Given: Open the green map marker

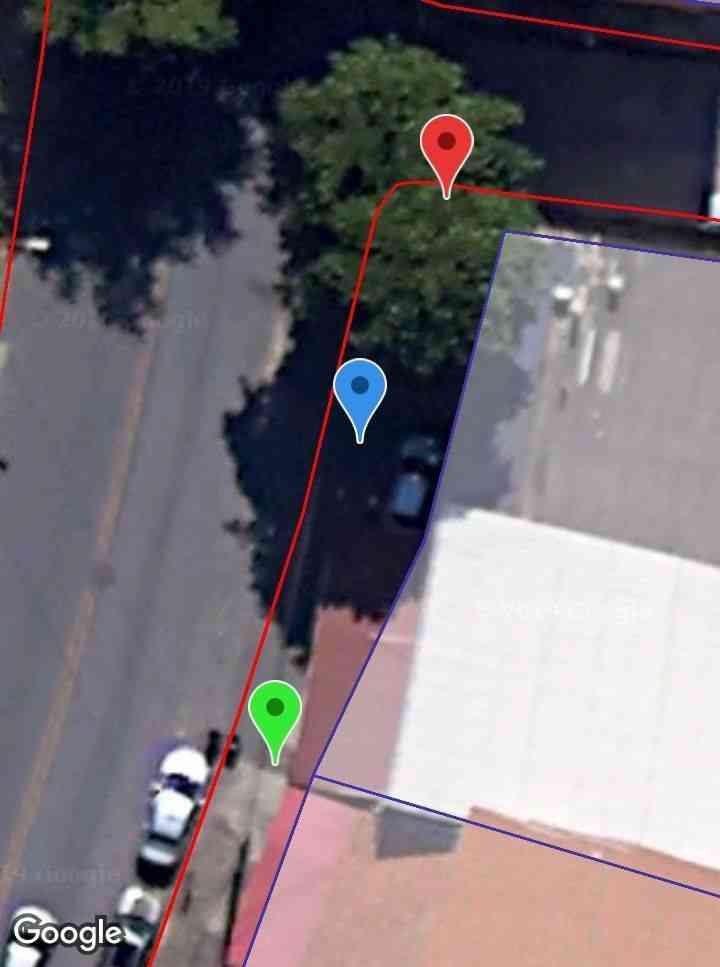Looking at the screenshot, I should (x=275, y=713).
